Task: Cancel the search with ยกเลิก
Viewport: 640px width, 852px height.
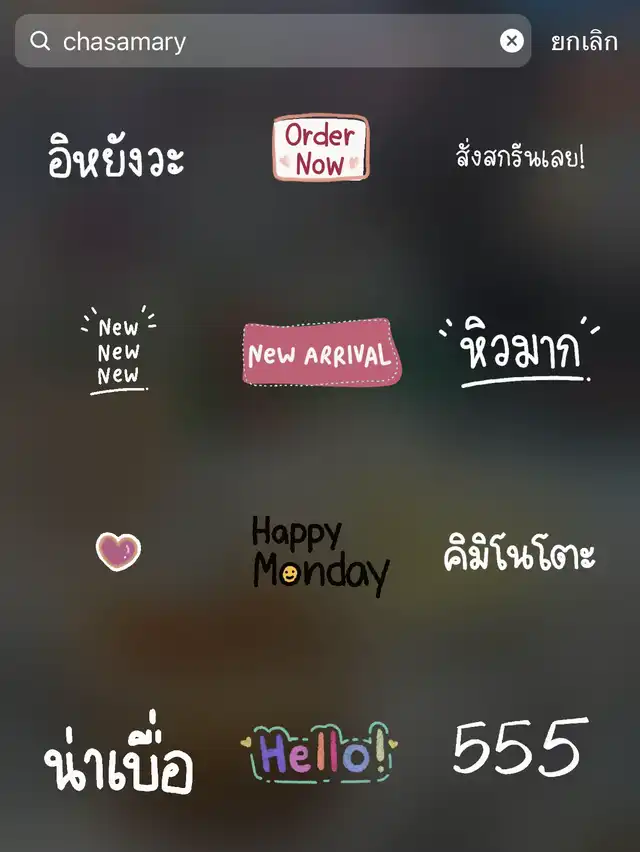Action: click(584, 41)
